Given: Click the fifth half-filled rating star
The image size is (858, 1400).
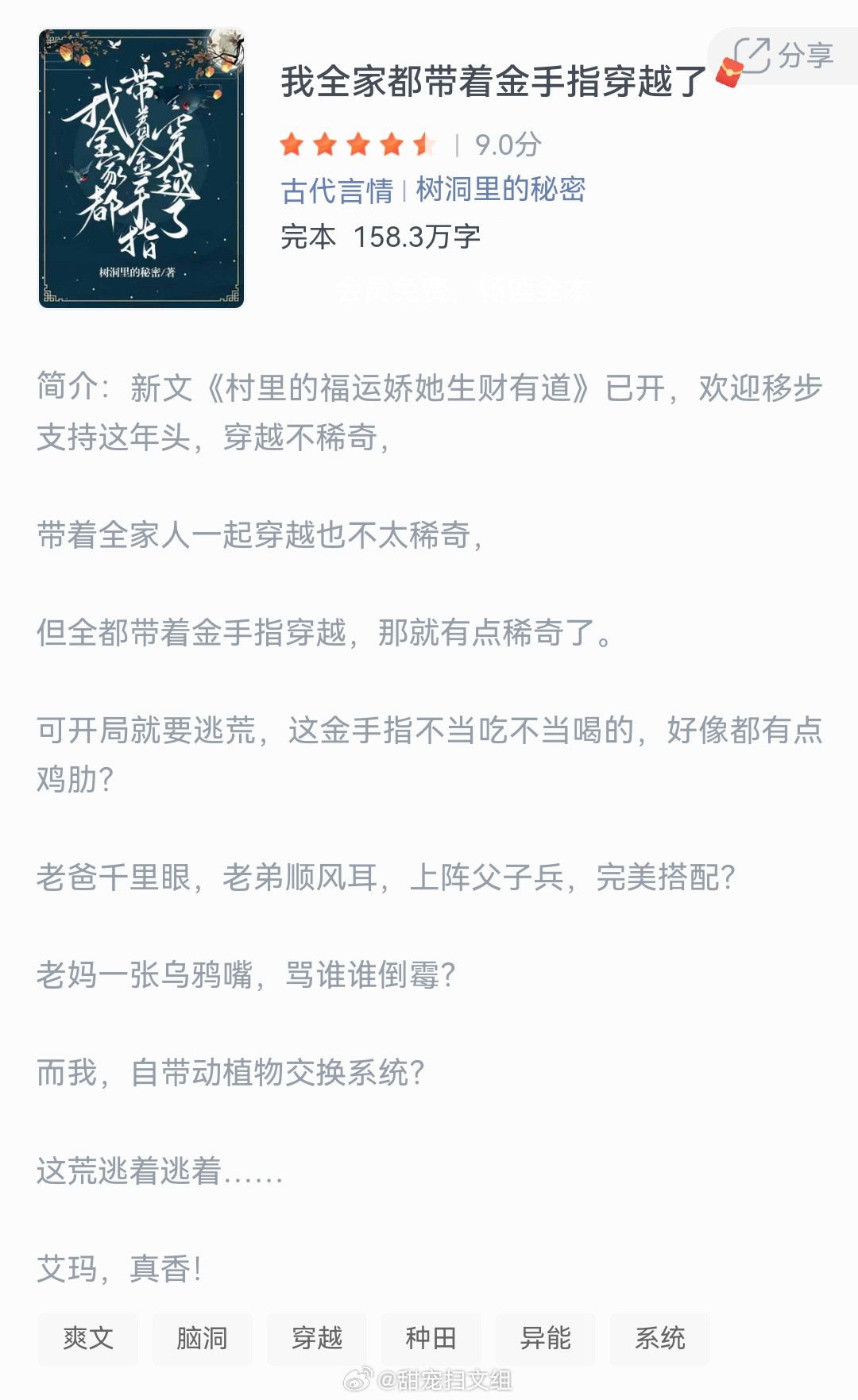Looking at the screenshot, I should click(423, 144).
